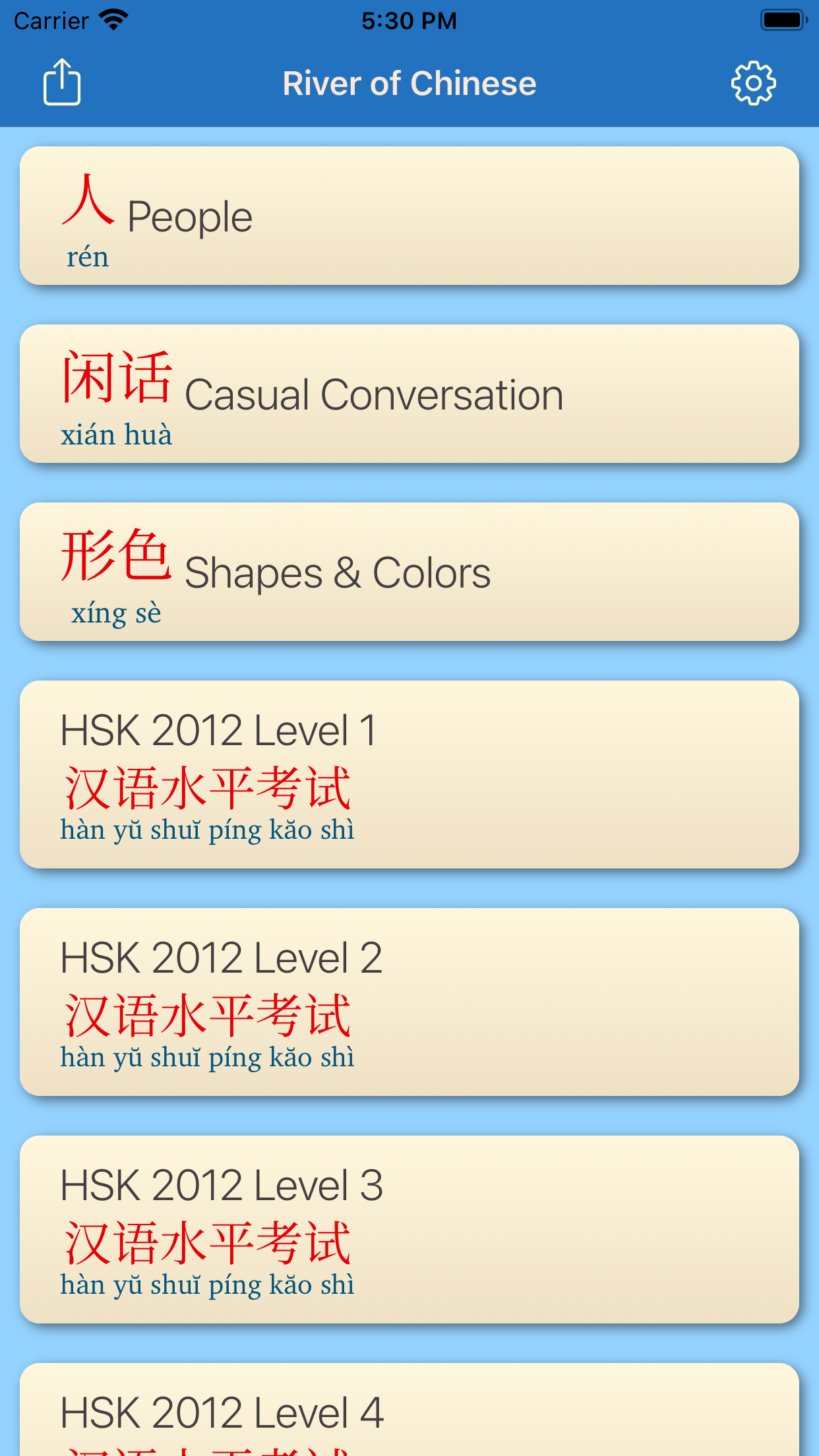Tap the share icon in top bar
Screen dimensions: 819x1456
coord(63,82)
